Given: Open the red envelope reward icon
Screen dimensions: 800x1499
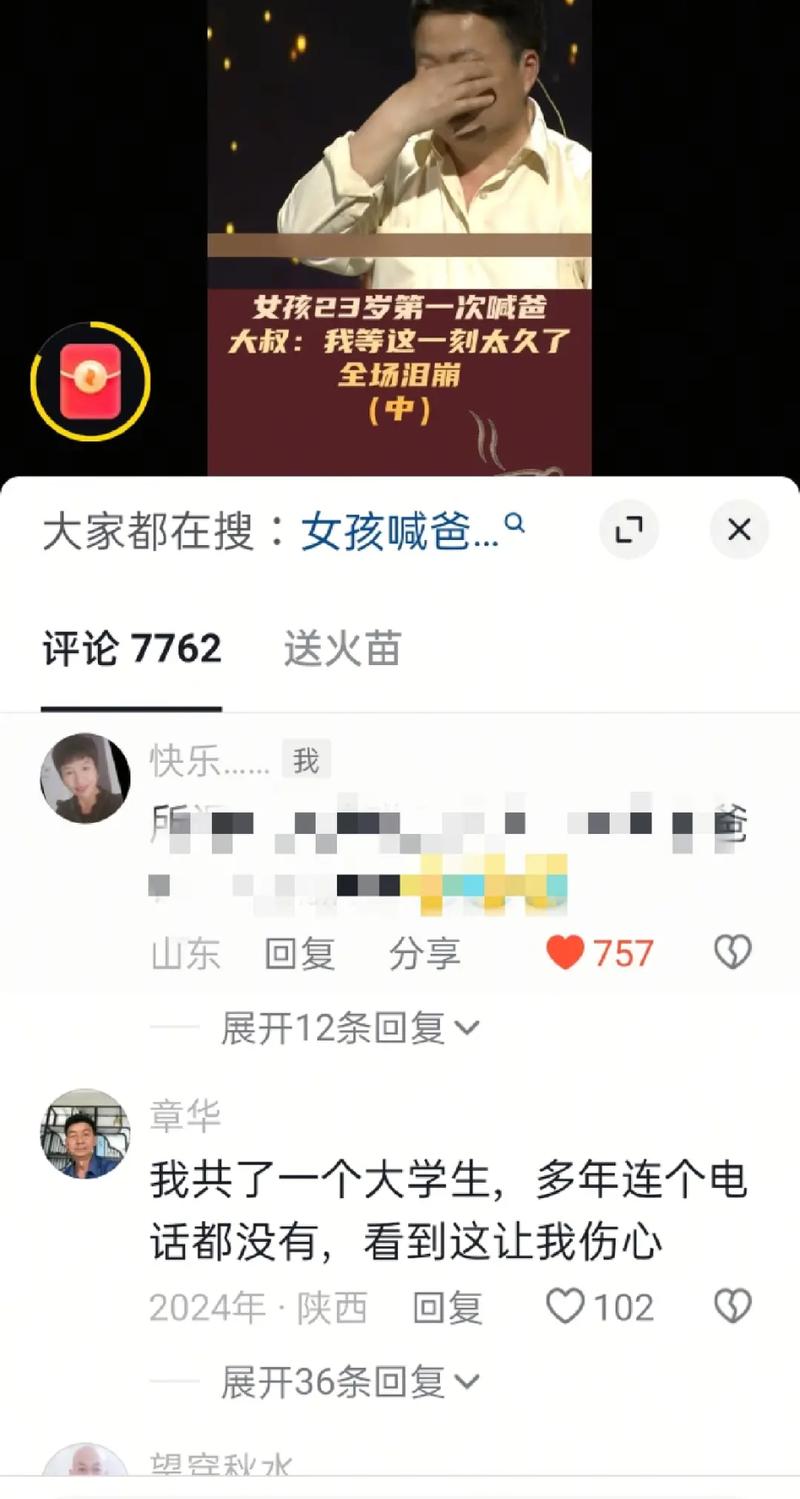Looking at the screenshot, I should tap(90, 381).
